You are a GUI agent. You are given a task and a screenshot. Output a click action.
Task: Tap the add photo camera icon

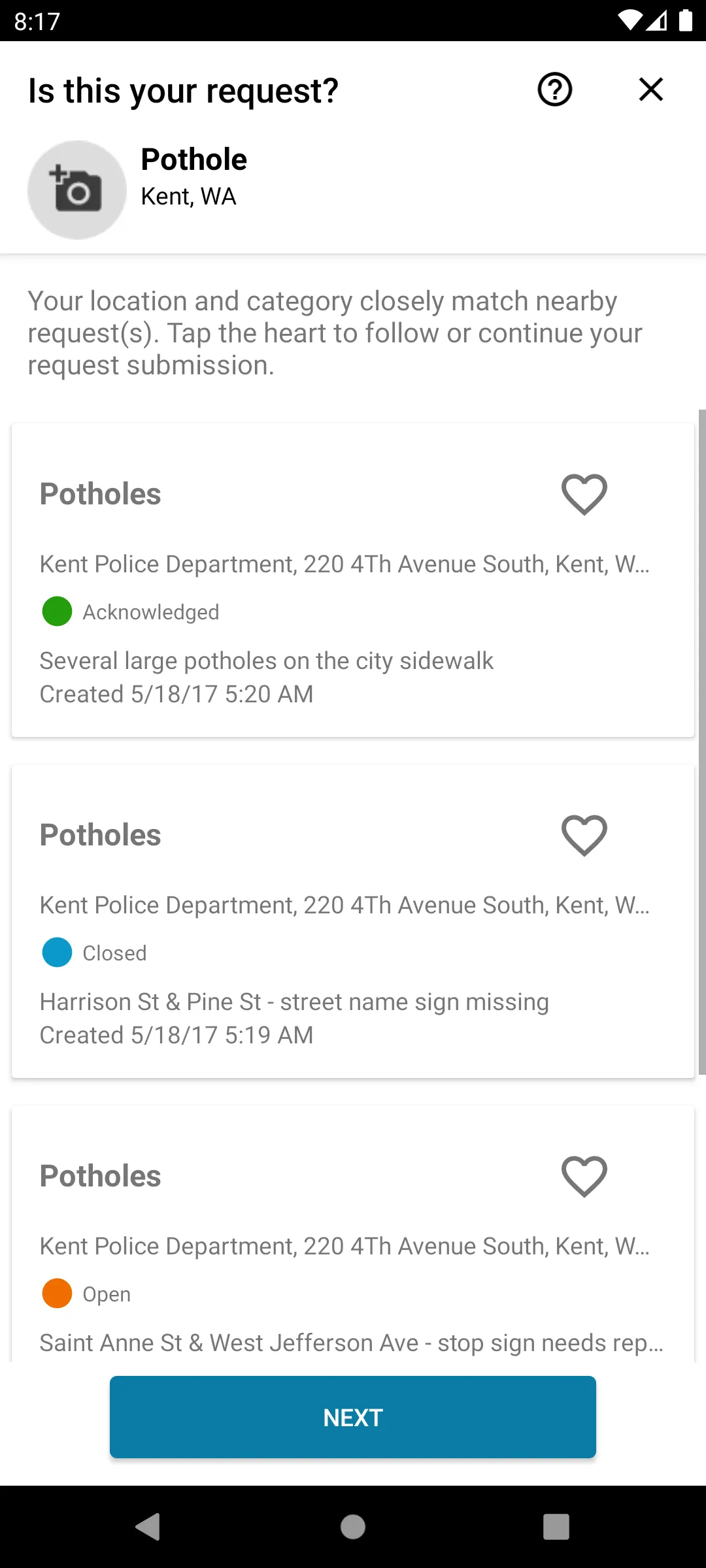76,189
